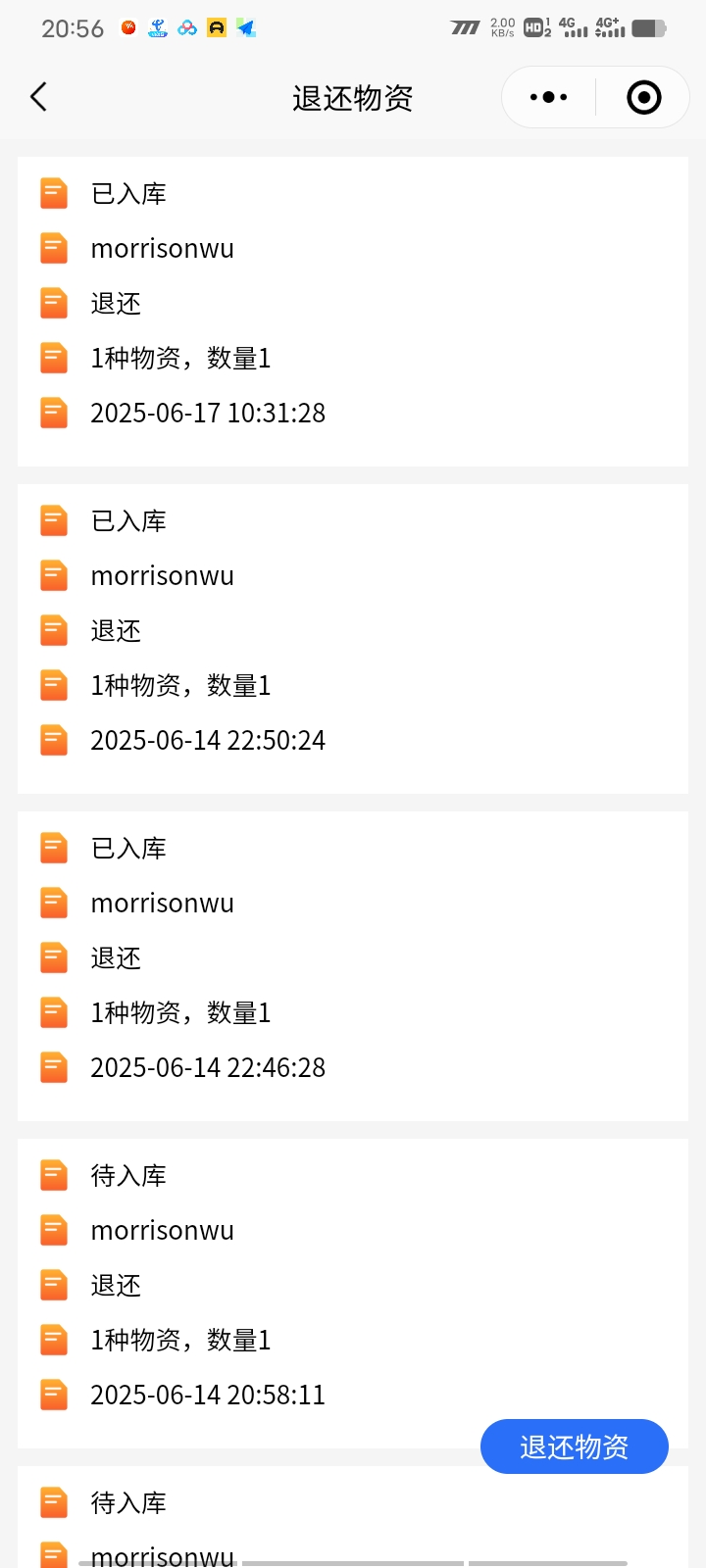The width and height of the screenshot is (706, 1568).
Task: Open the mini program three-dot menu
Action: click(548, 97)
